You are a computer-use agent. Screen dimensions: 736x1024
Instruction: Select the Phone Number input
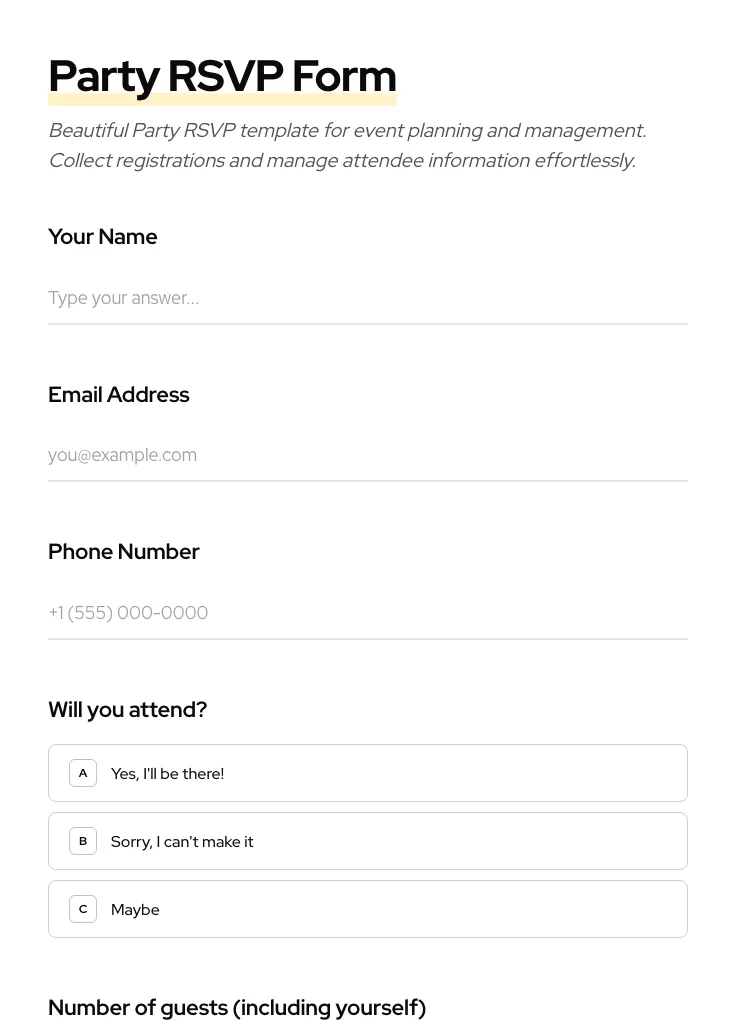(367, 613)
